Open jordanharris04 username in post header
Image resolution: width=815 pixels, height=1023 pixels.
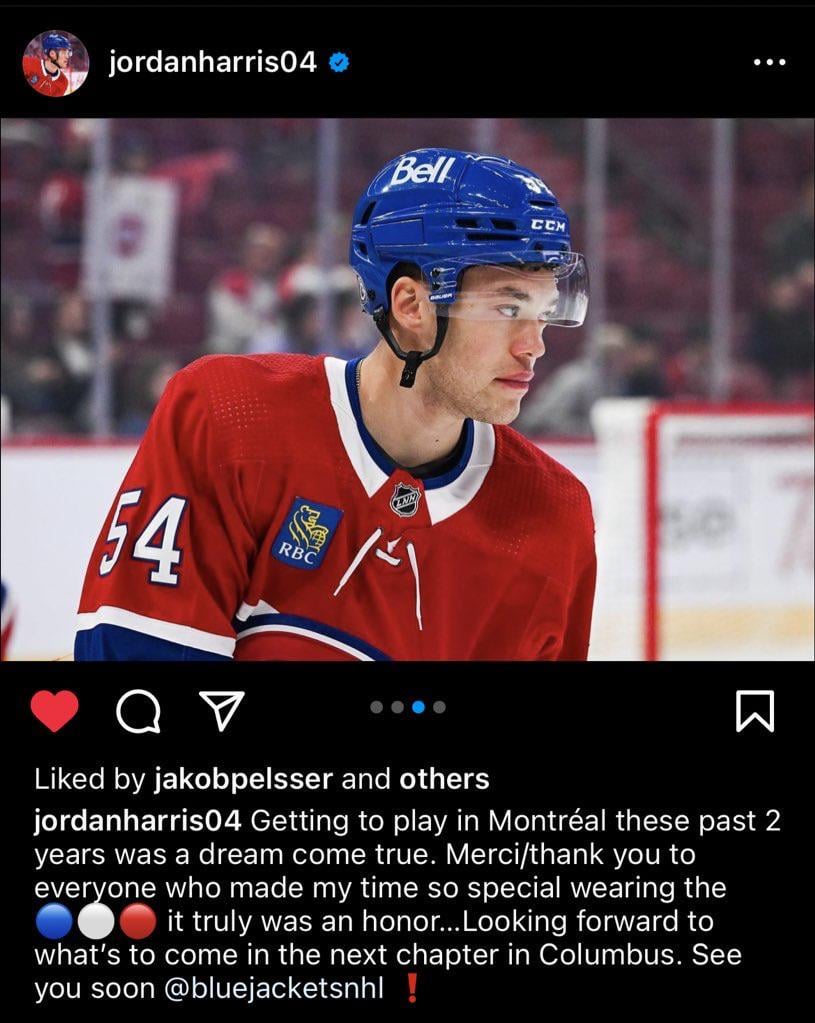point(212,62)
